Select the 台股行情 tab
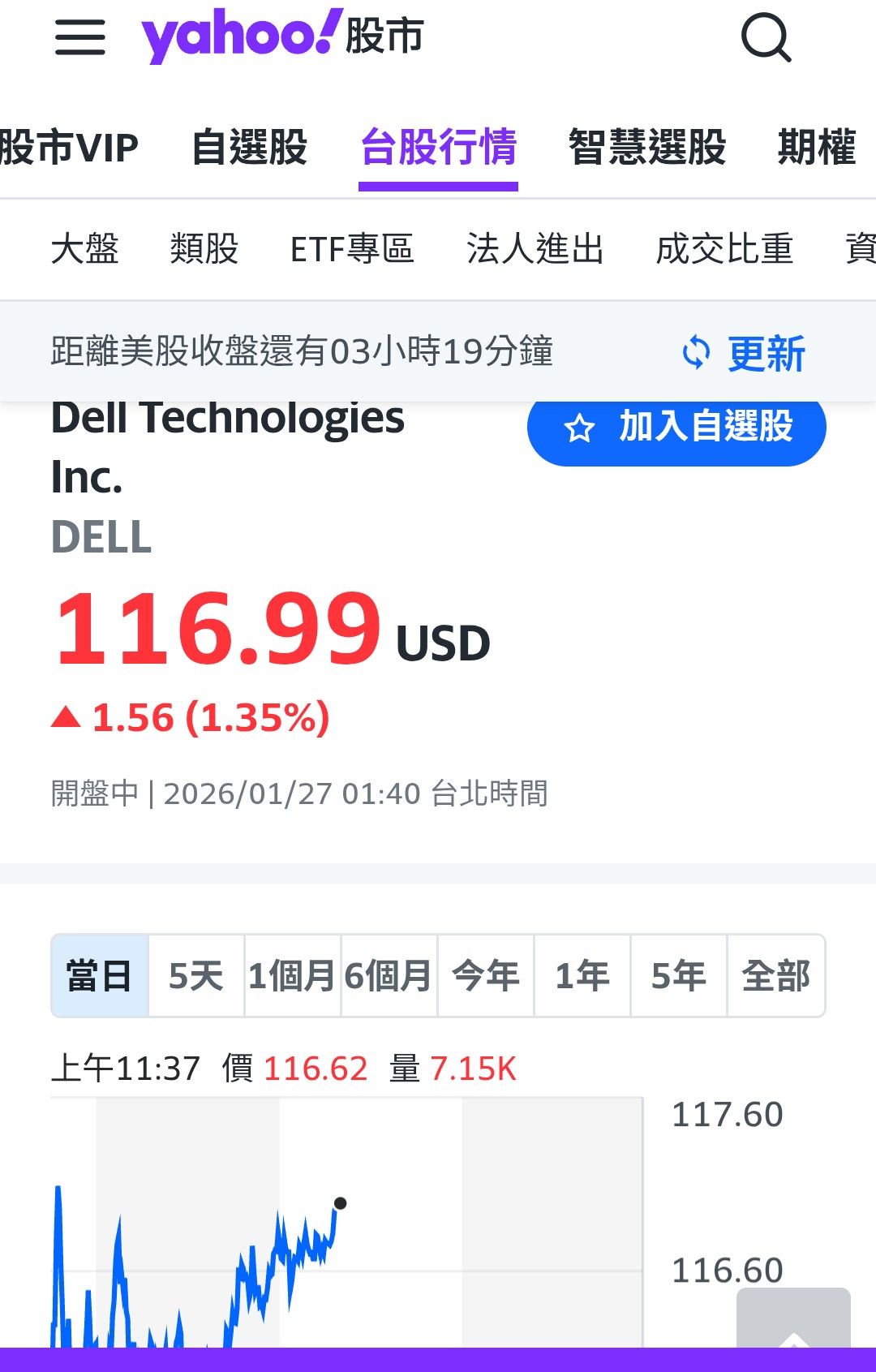 pyautogui.click(x=438, y=148)
